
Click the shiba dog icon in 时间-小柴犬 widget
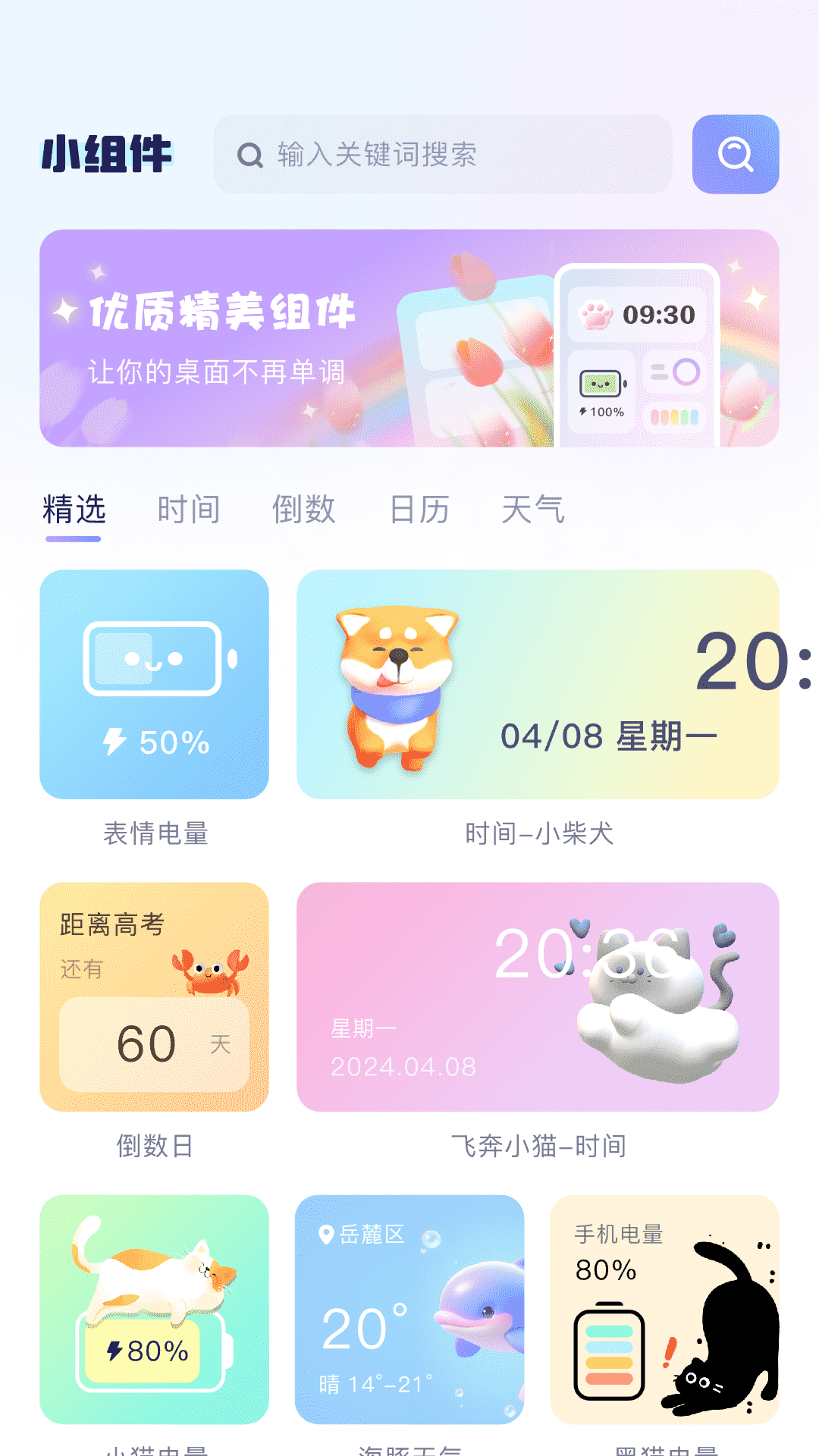[x=397, y=682]
